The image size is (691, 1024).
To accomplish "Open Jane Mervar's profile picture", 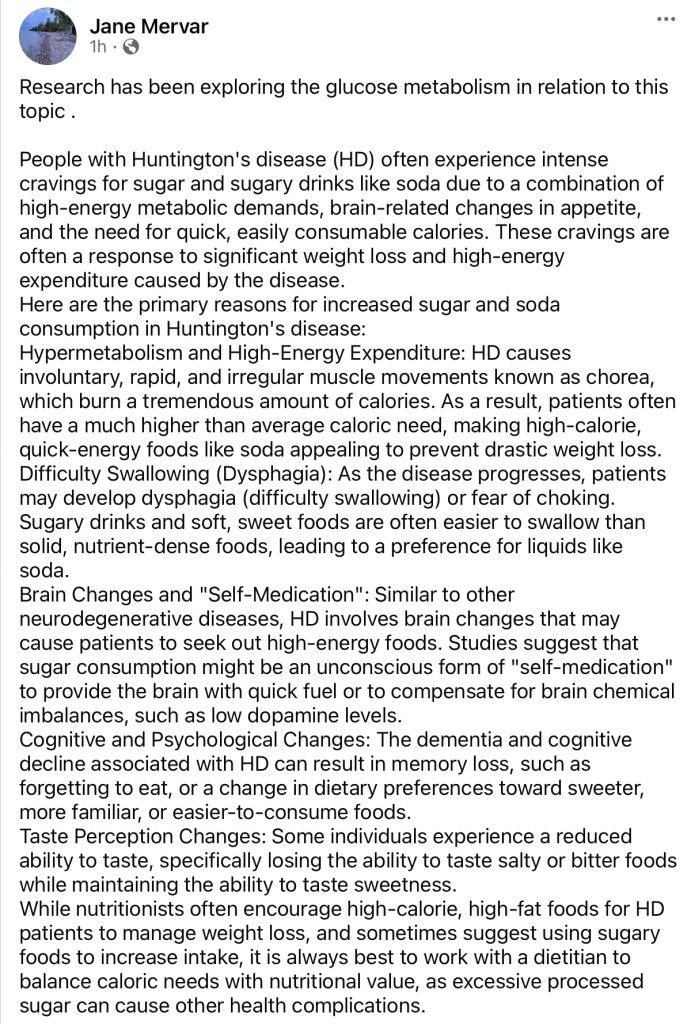I will [x=45, y=36].
